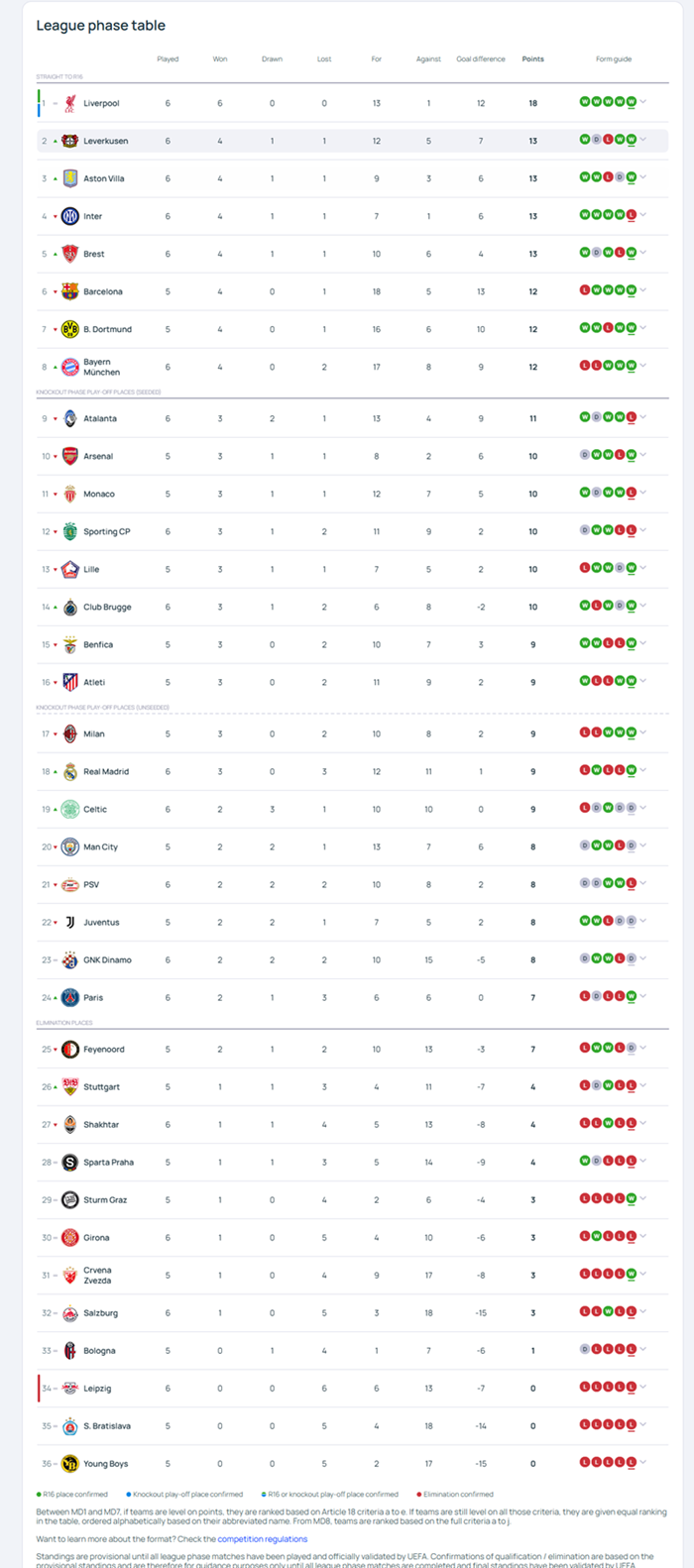
Task: Open the Bayern München team row
Action: pos(100,367)
